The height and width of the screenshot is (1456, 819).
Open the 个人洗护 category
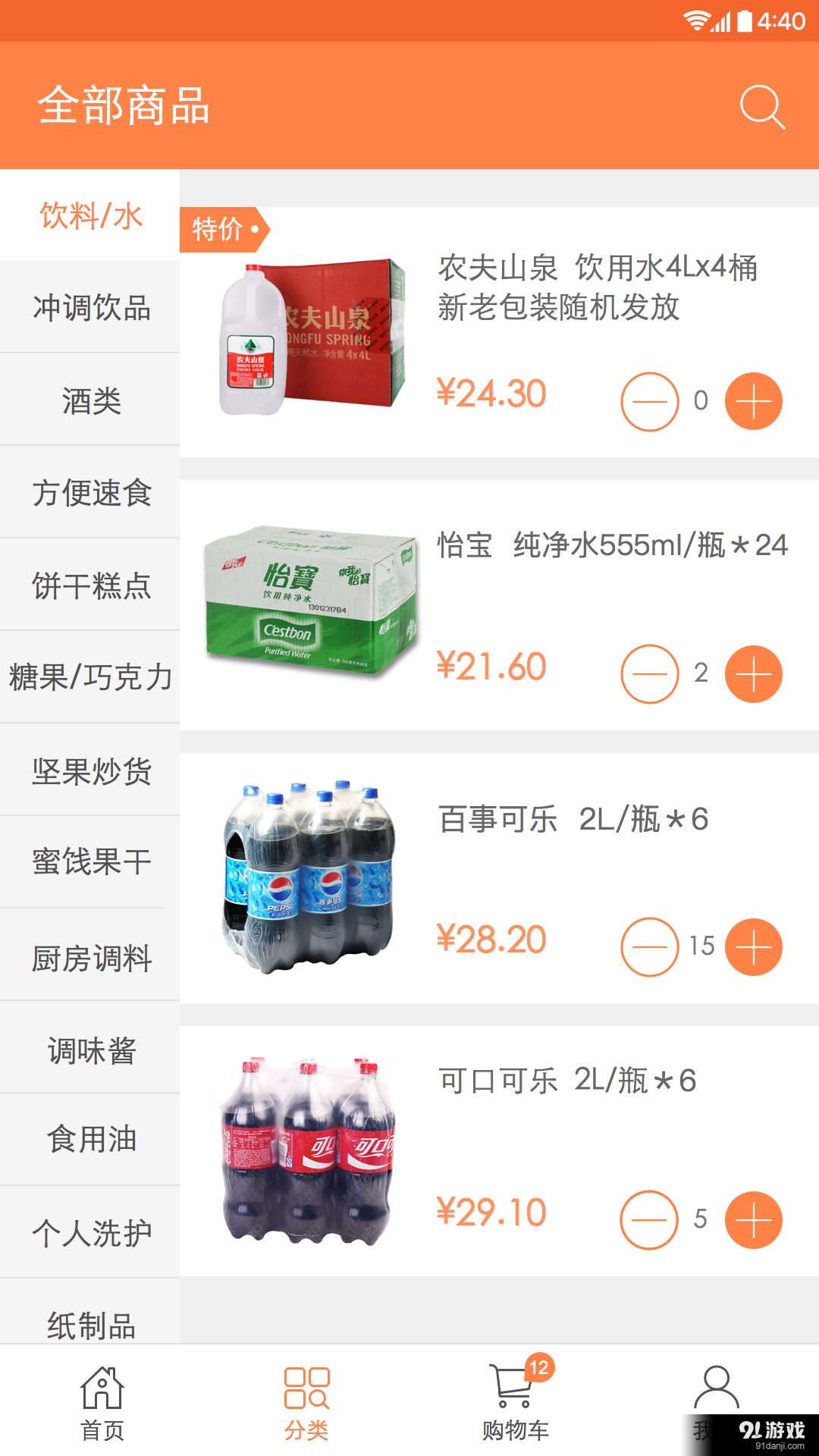91,1228
